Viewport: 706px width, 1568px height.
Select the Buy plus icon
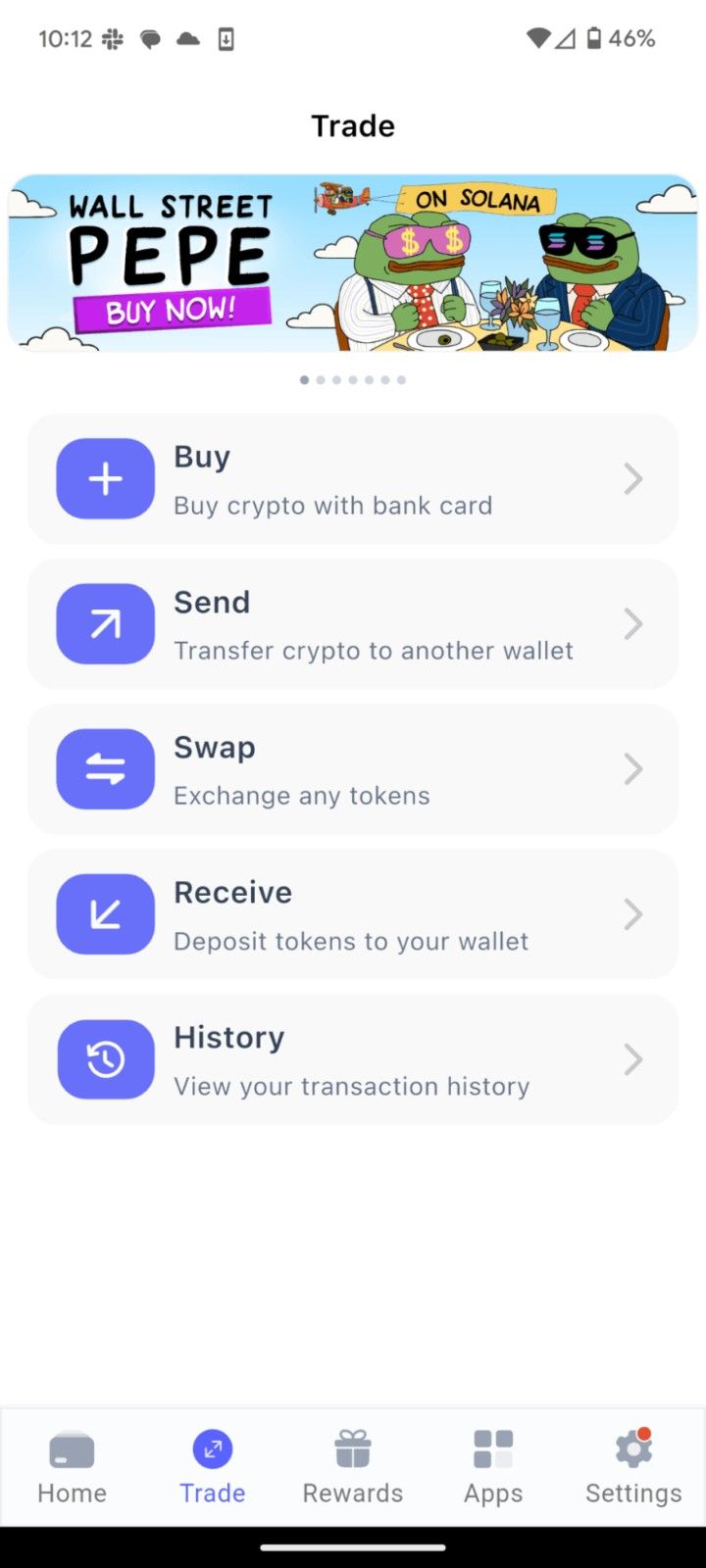(105, 479)
